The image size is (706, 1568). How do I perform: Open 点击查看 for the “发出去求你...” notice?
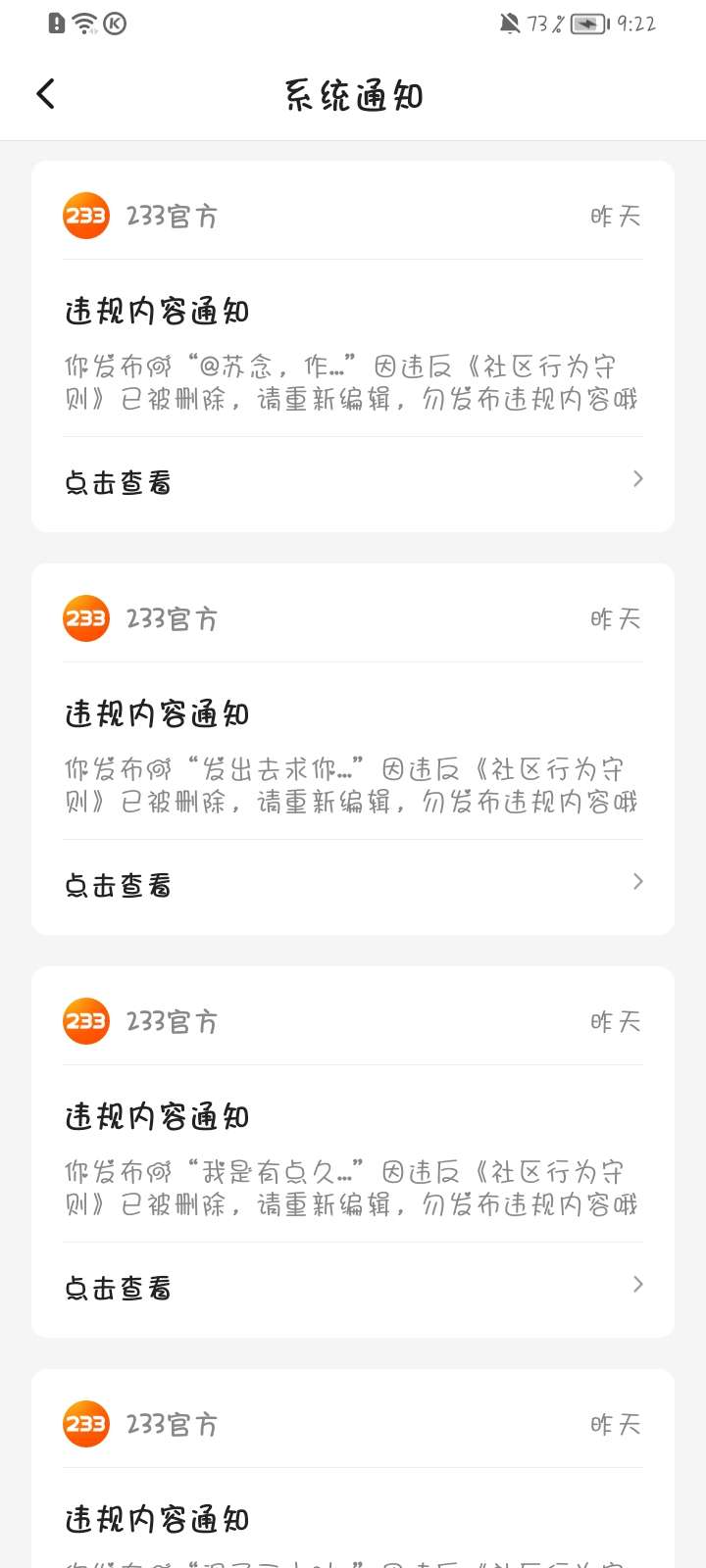coord(353,884)
